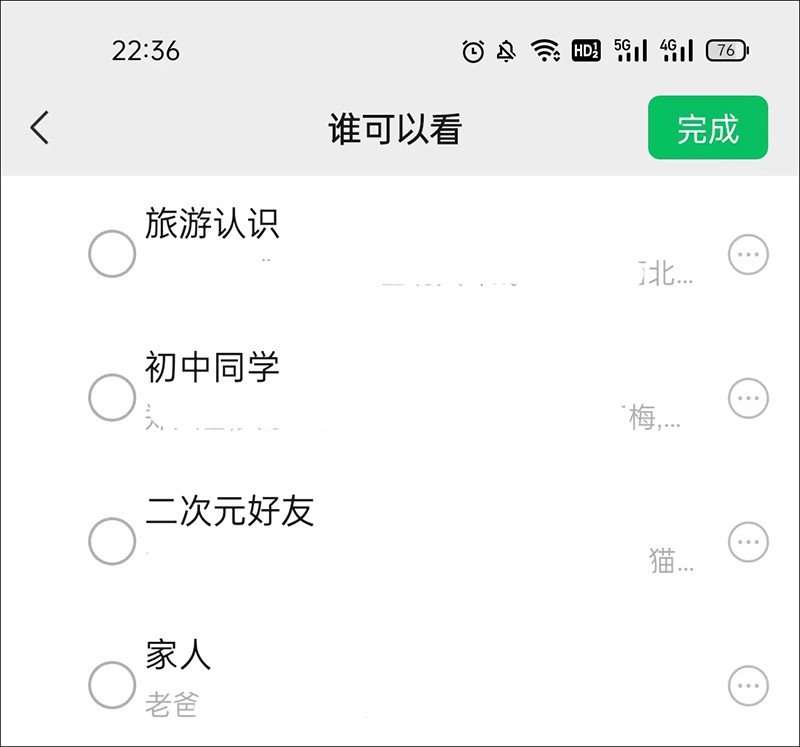Go back from 谁可以看 screen
The image size is (800, 747).
(40, 128)
